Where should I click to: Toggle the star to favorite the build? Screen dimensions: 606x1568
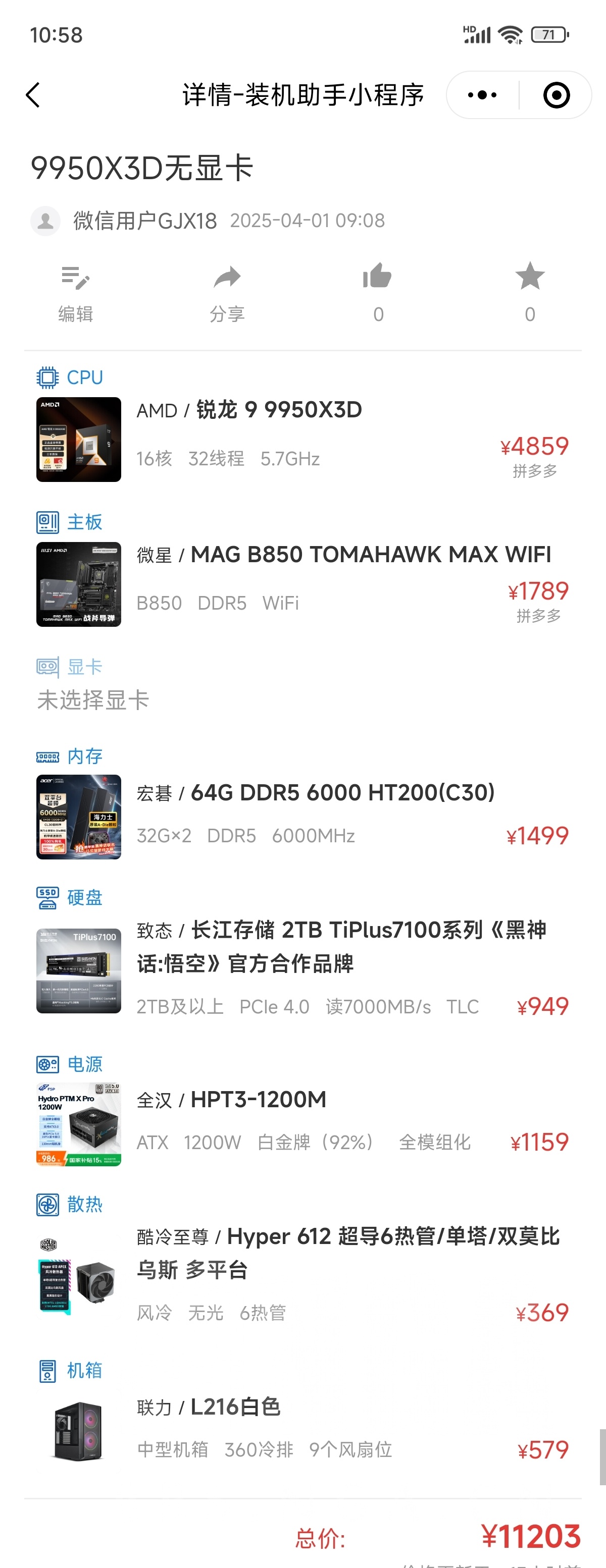point(529,277)
